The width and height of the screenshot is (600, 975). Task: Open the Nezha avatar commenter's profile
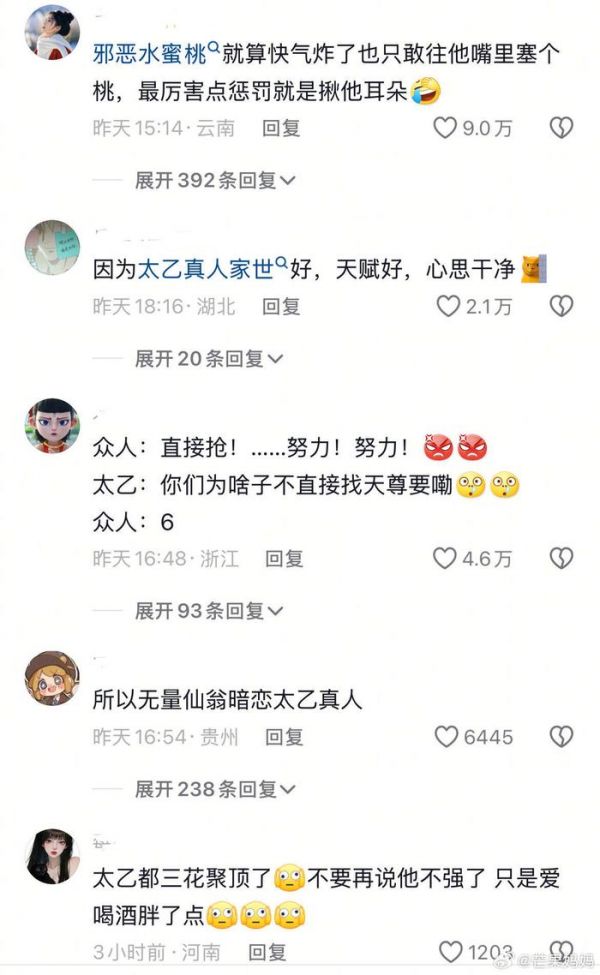(51, 426)
